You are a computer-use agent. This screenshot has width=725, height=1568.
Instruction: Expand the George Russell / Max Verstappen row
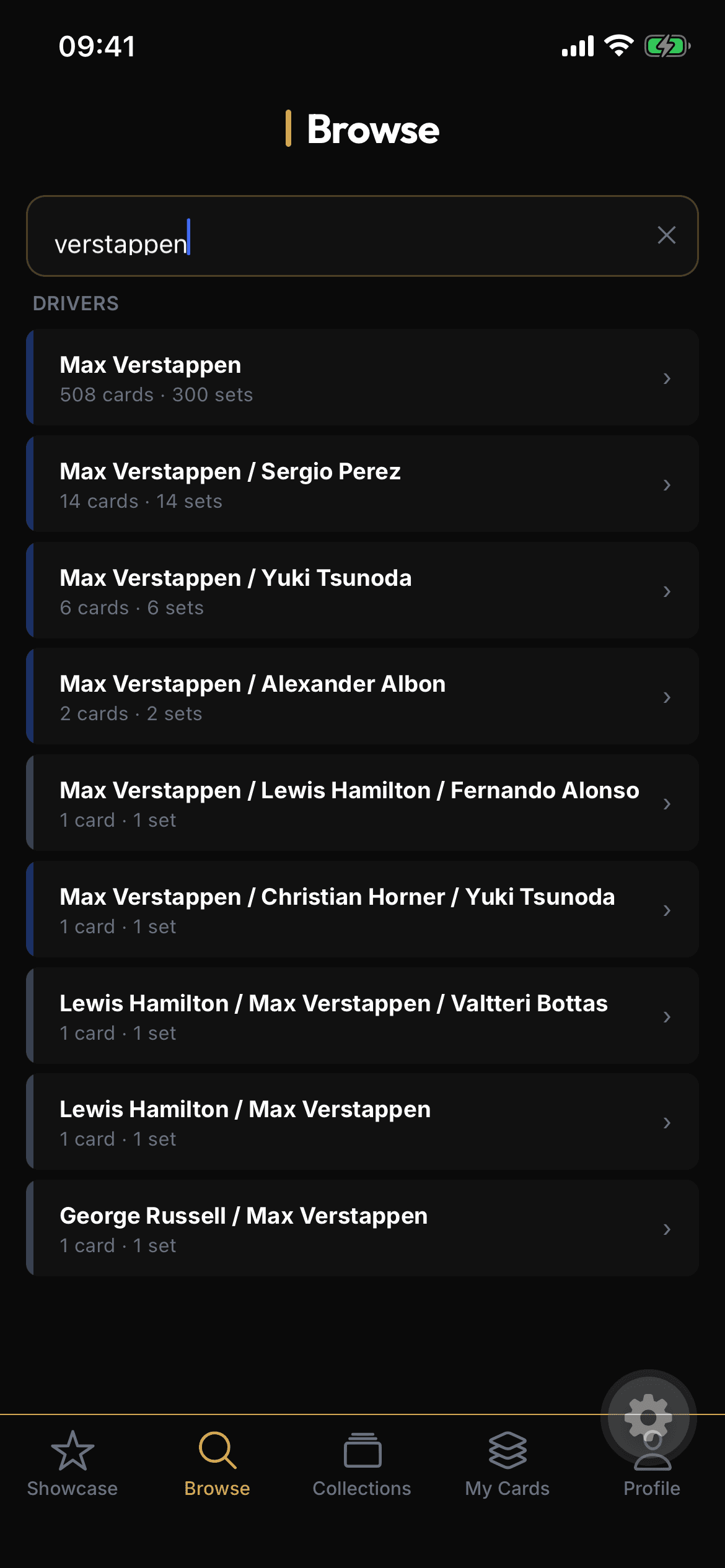362,1227
